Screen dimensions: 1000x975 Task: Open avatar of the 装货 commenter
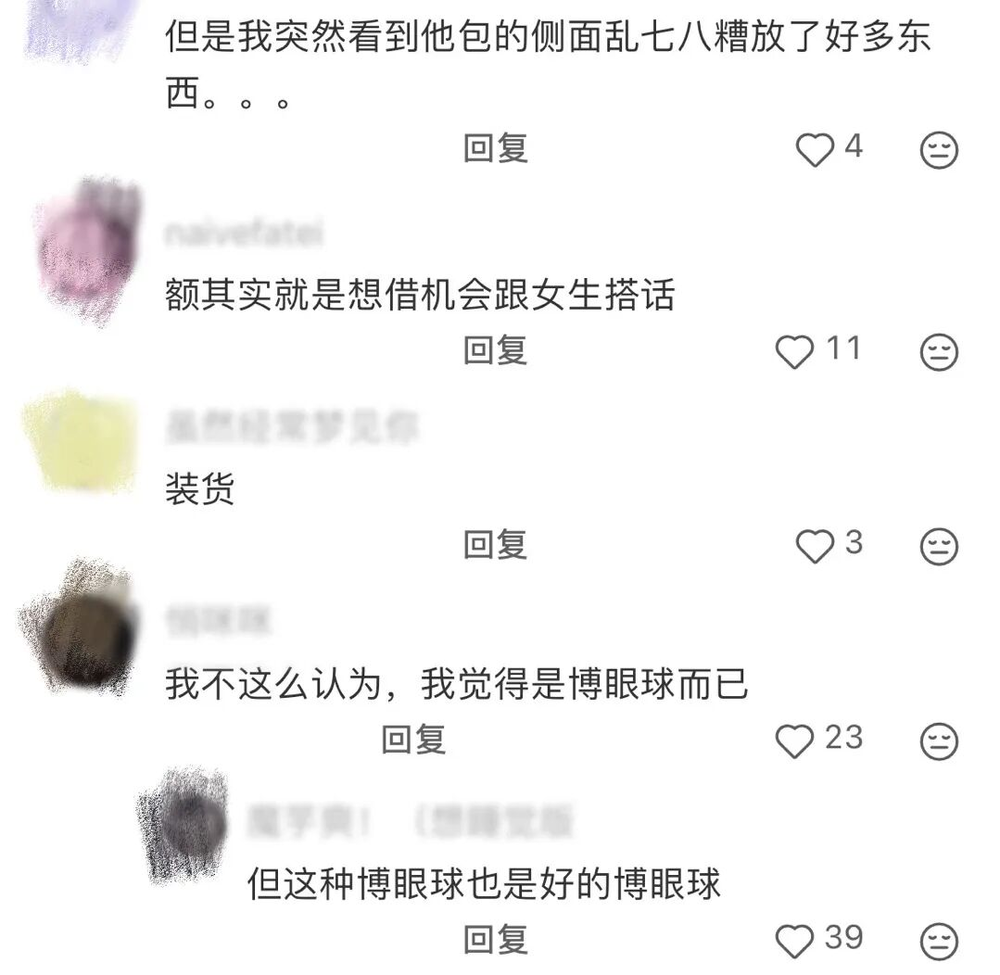80,440
